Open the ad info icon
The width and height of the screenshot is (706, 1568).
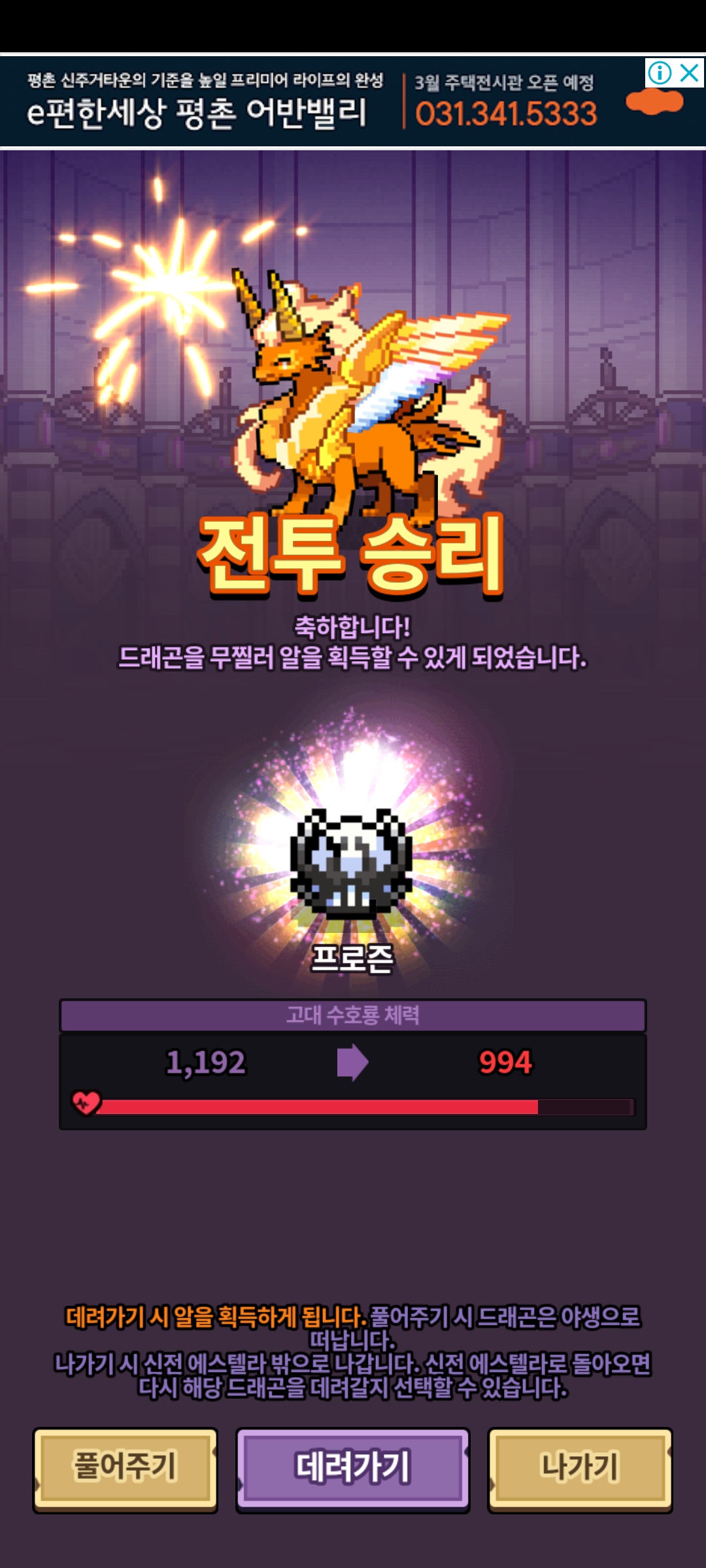click(660, 73)
